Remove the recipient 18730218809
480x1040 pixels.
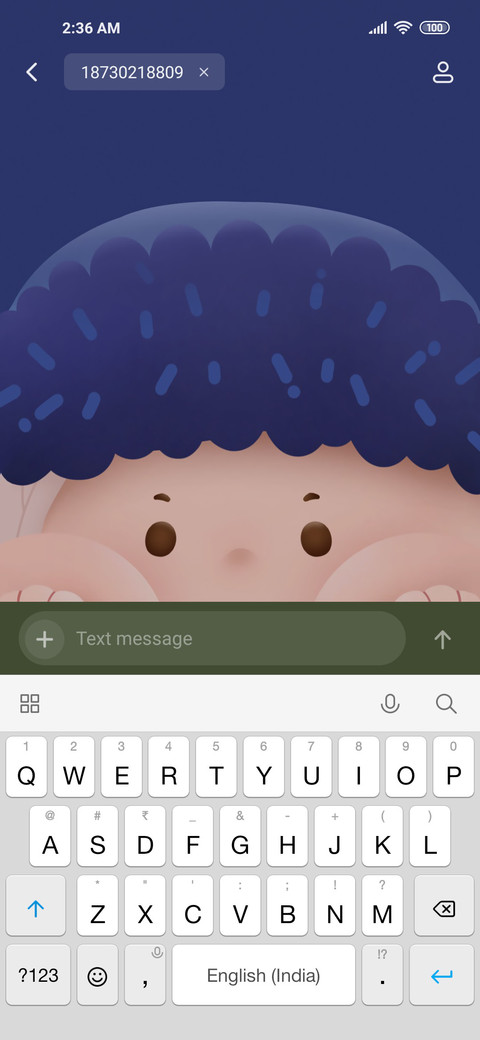204,72
